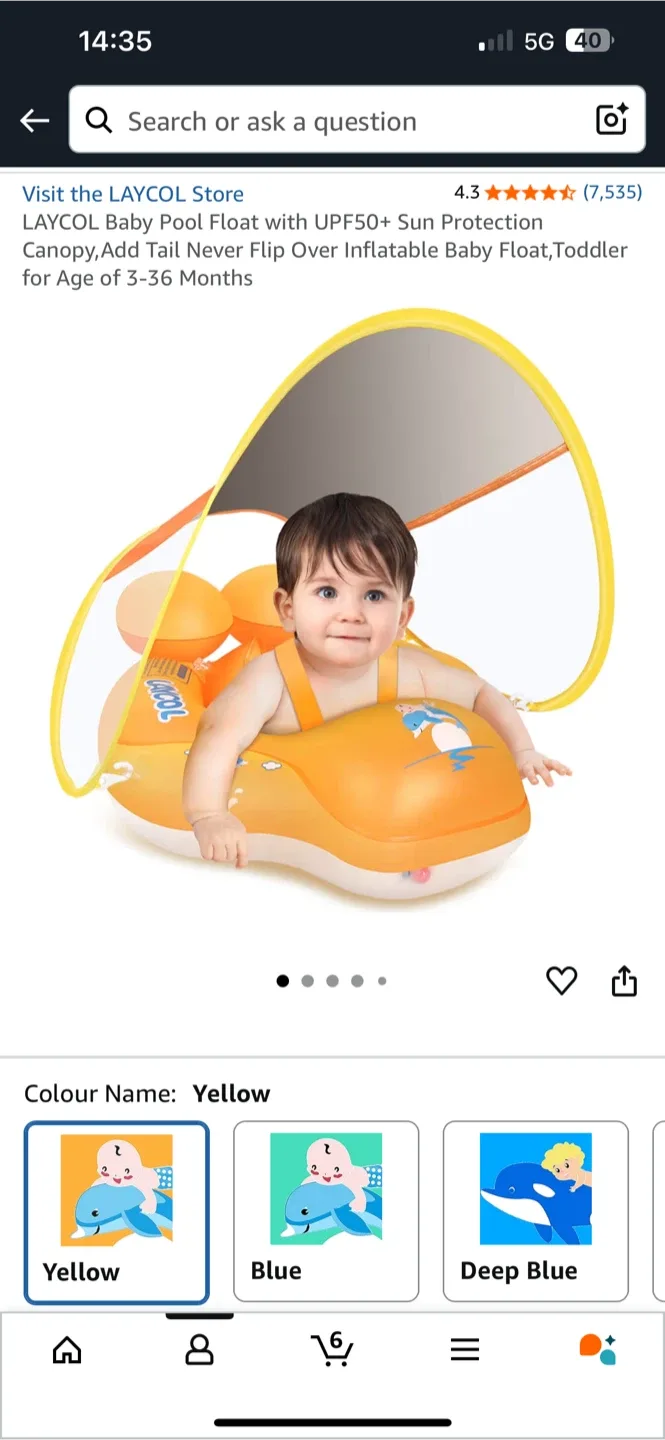665x1440 pixels.
Task: Pick the Deep Blue colour option
Action: pyautogui.click(x=535, y=1212)
